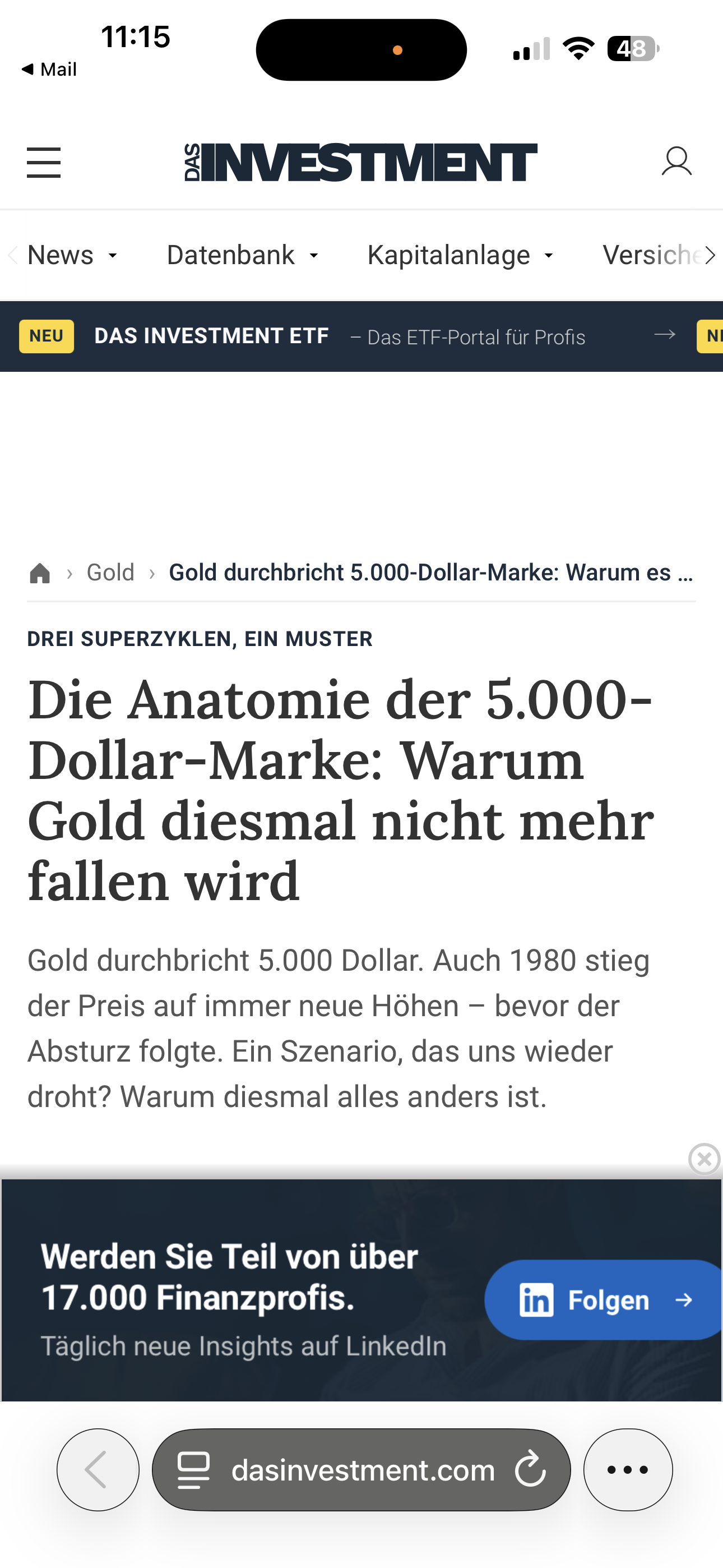This screenshot has height=1568, width=723.
Task: Go to the home breadcrumb icon
Action: [x=40, y=573]
